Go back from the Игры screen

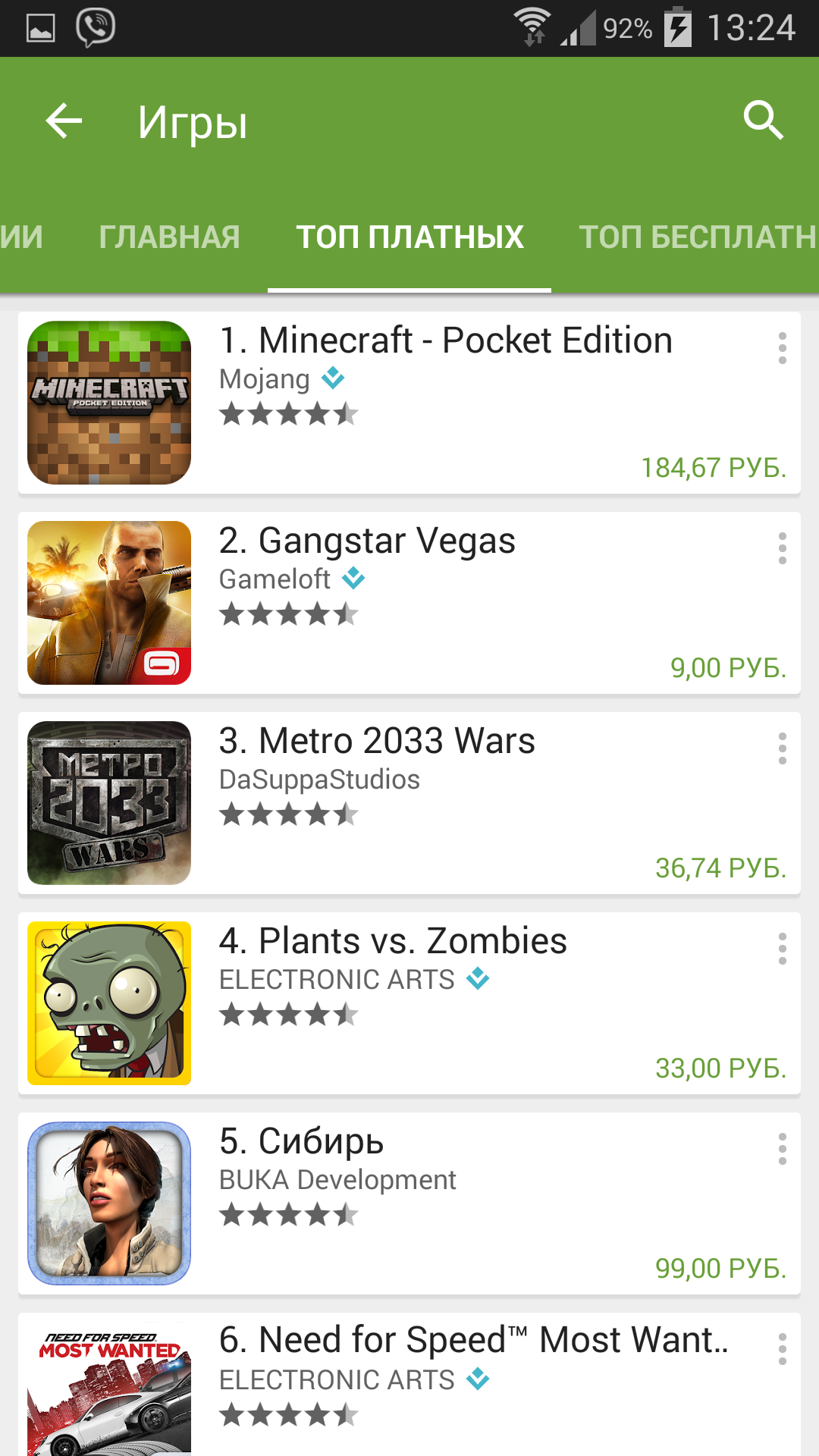point(64,121)
